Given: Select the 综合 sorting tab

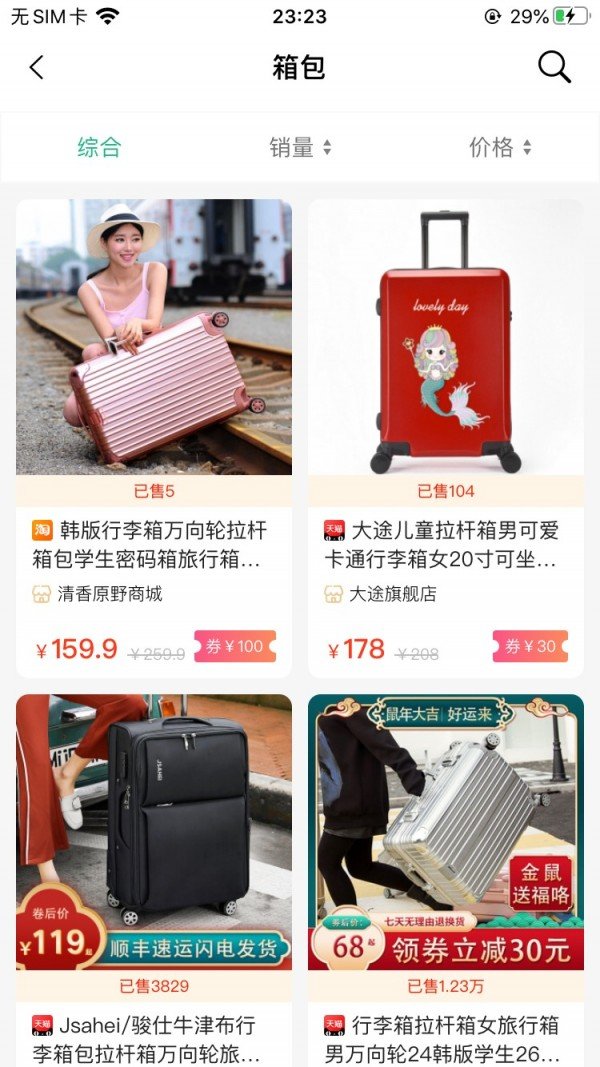Looking at the screenshot, I should (x=99, y=148).
